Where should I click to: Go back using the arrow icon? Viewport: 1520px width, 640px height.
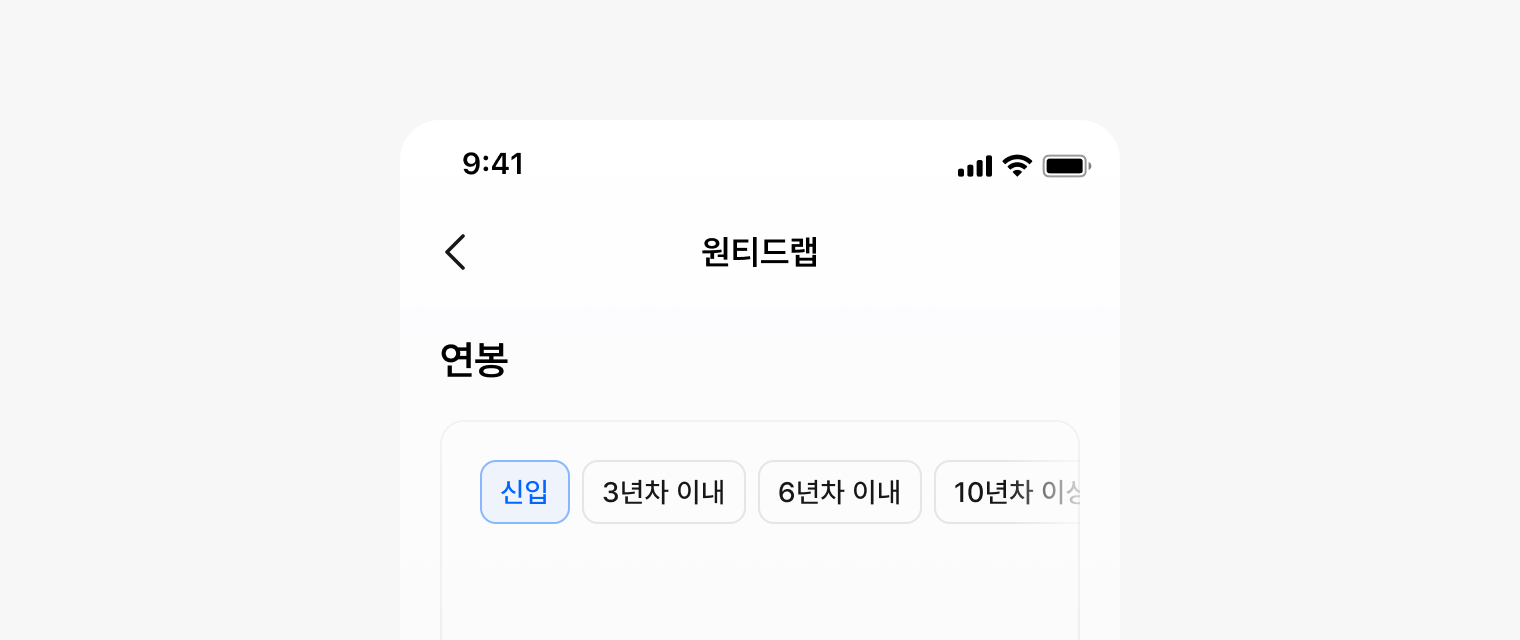pyautogui.click(x=455, y=252)
